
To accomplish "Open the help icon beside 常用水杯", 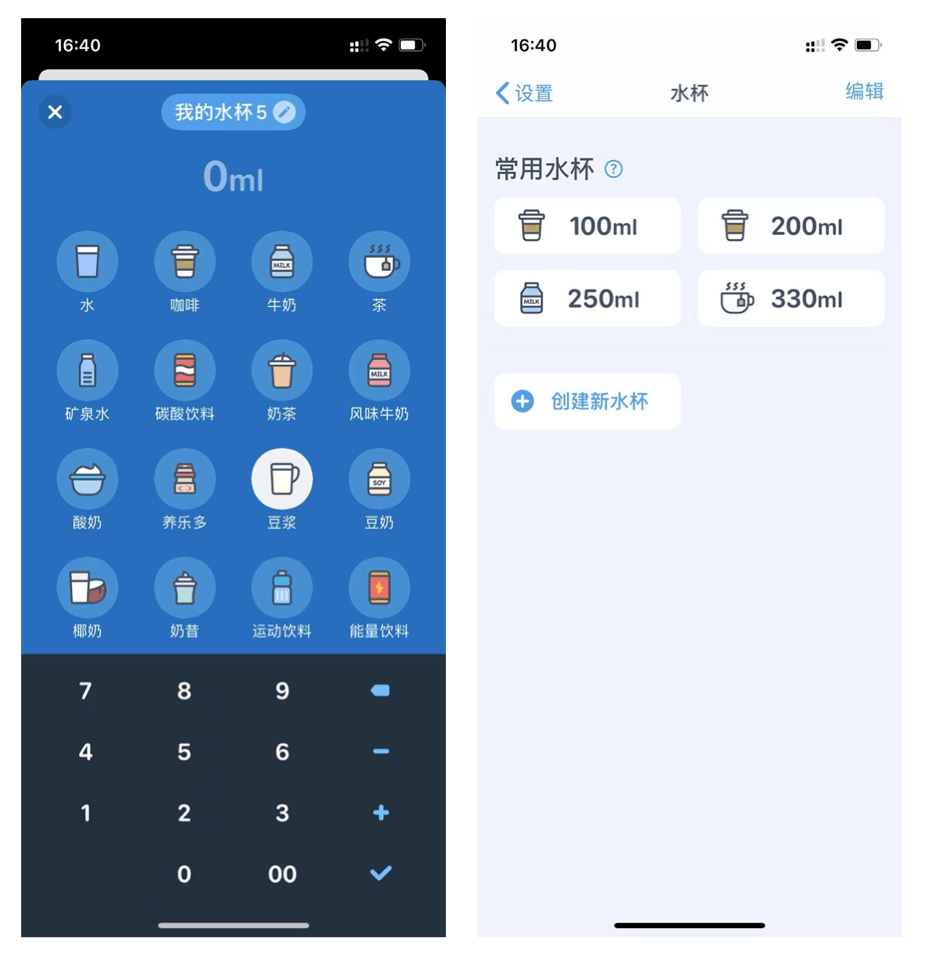I will coord(614,169).
